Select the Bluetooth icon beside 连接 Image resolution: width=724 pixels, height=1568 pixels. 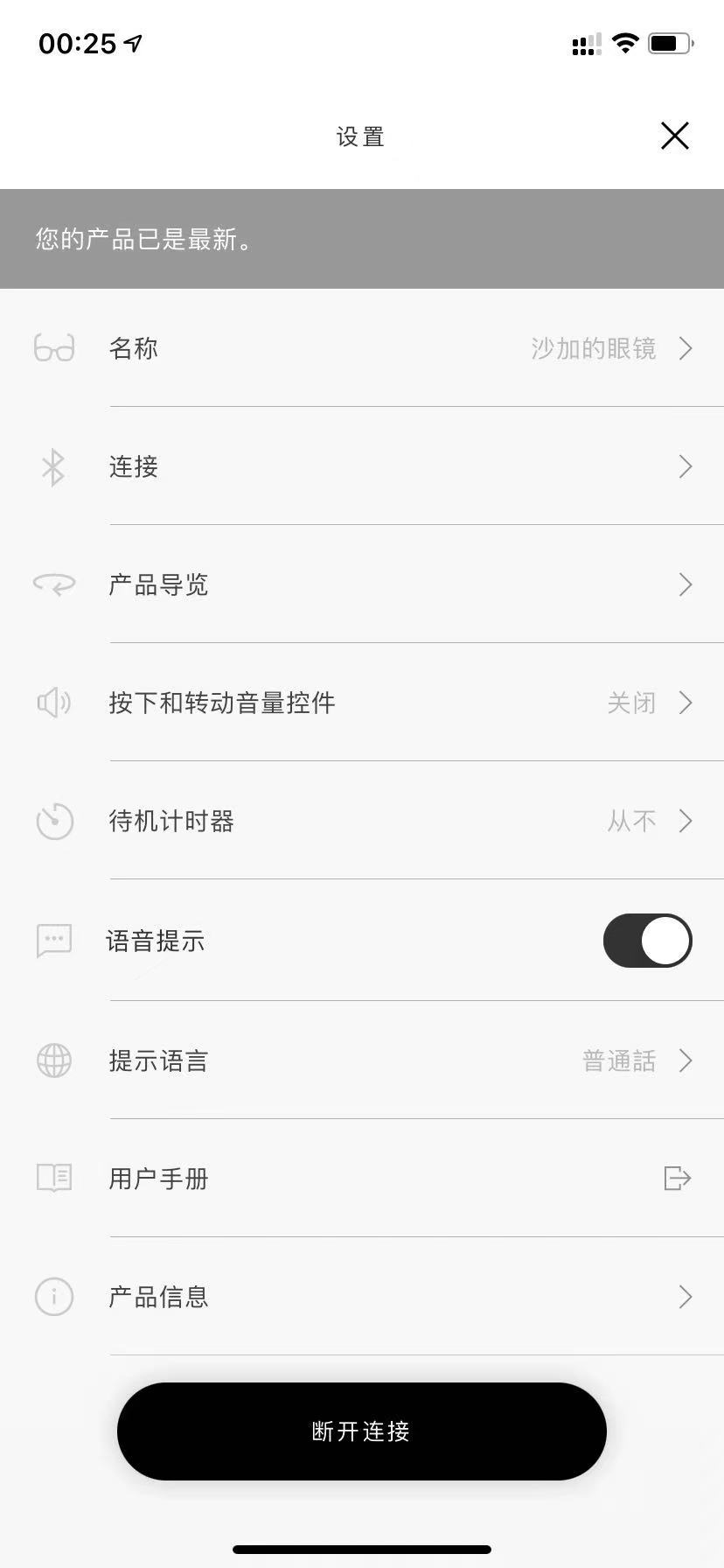(x=53, y=466)
